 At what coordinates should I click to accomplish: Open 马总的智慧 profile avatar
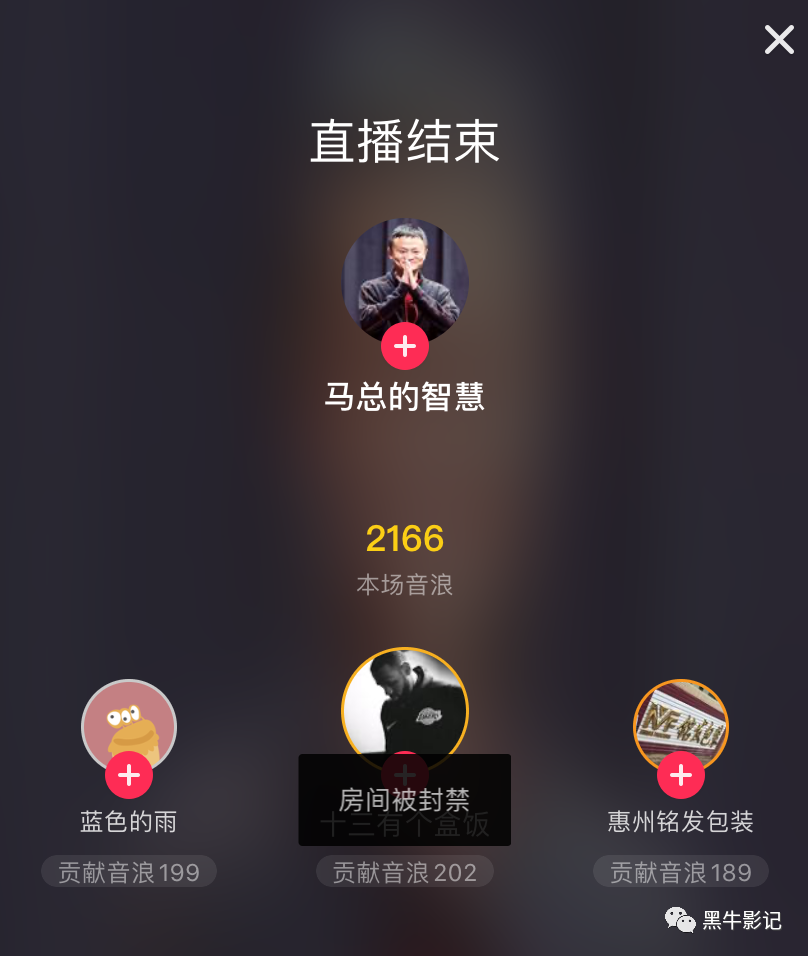tap(405, 275)
